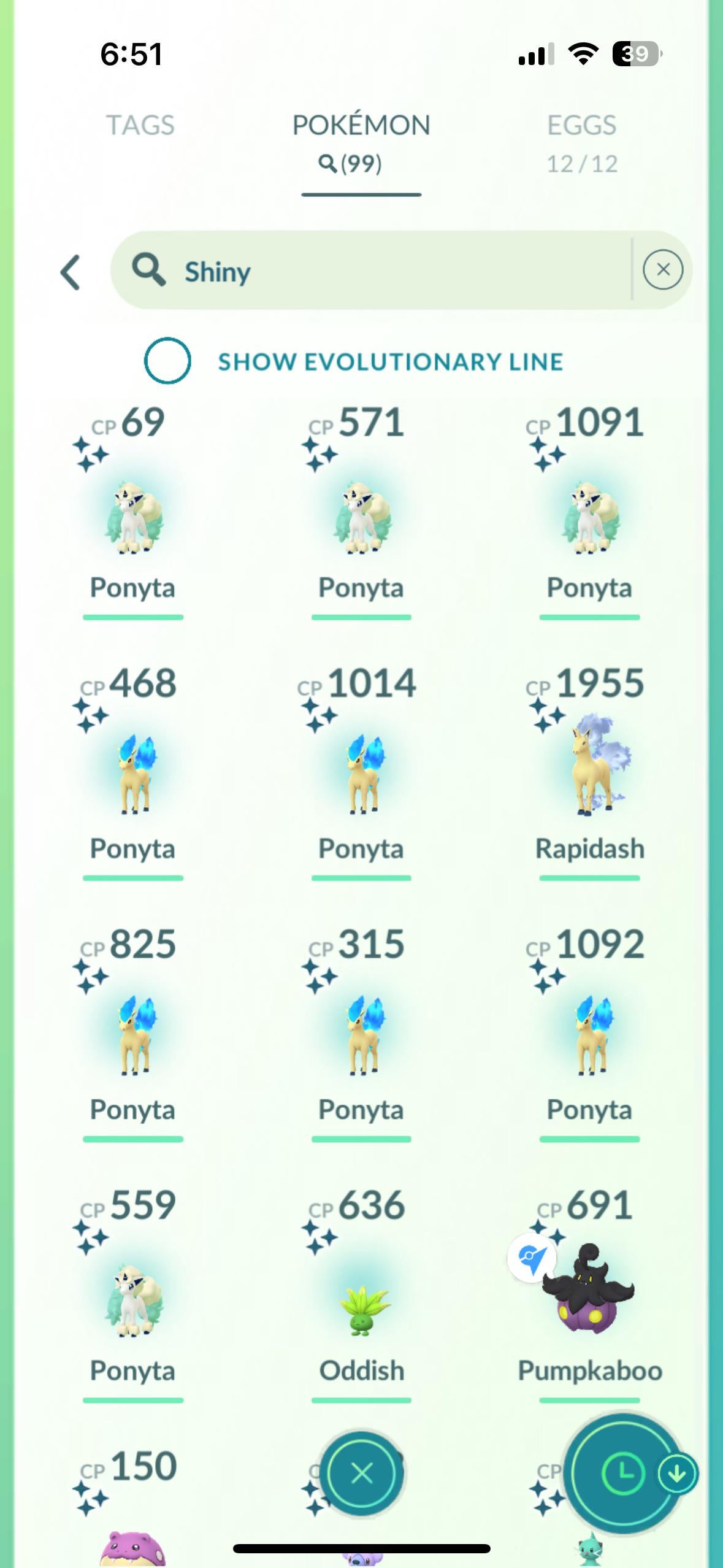View the CP 468 Ponyta
The height and width of the screenshot is (1568, 723).
(x=133, y=776)
